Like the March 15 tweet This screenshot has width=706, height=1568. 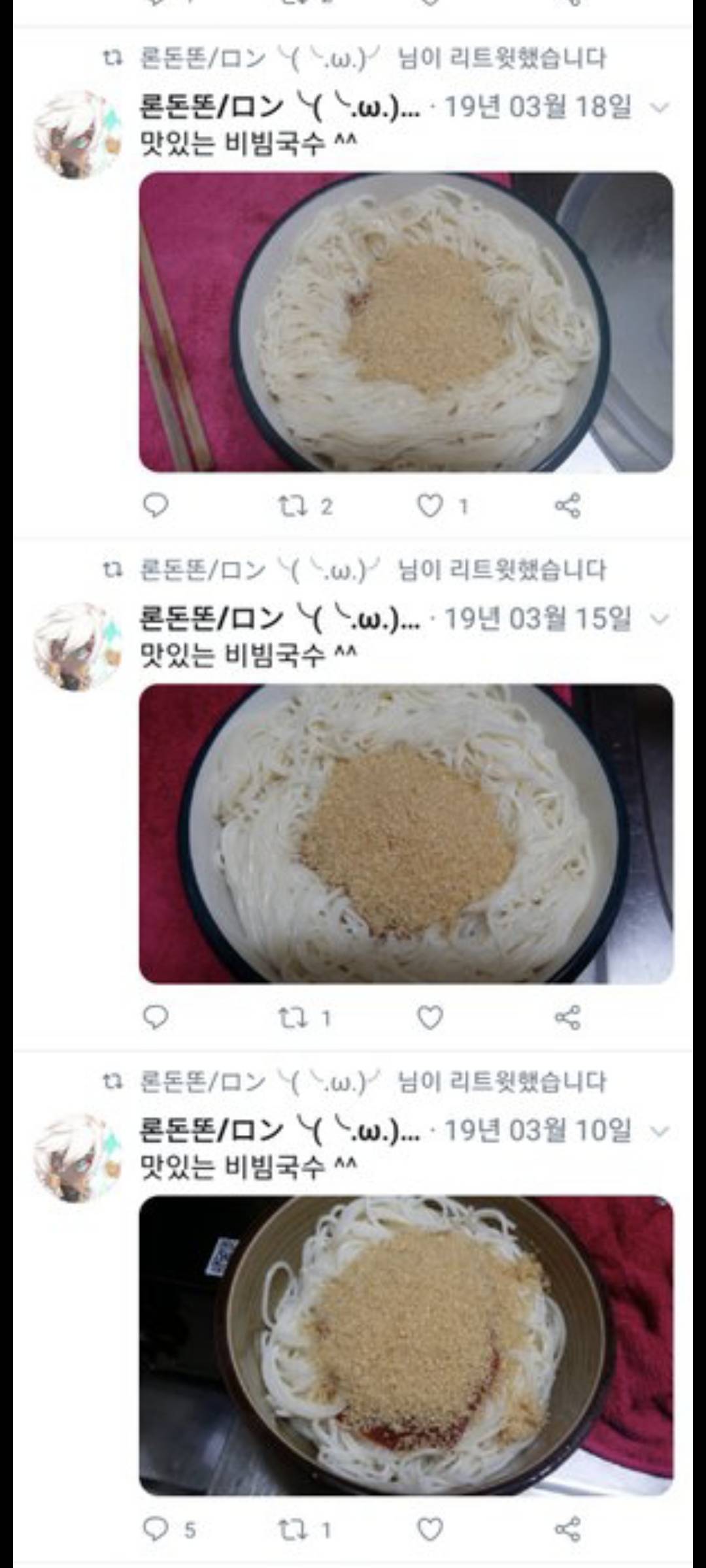430,1017
